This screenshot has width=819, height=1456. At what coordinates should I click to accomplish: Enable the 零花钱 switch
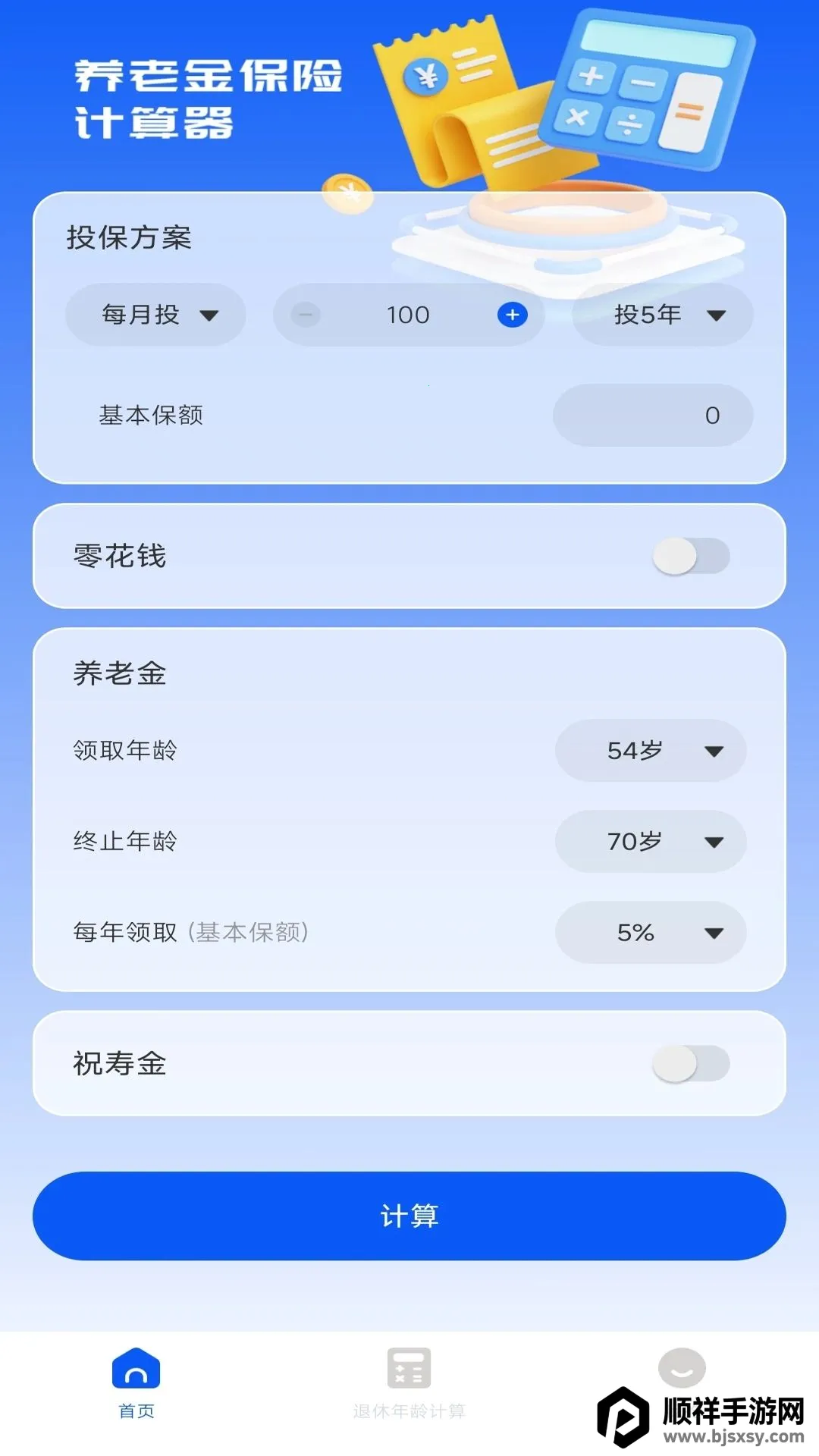pyautogui.click(x=691, y=556)
